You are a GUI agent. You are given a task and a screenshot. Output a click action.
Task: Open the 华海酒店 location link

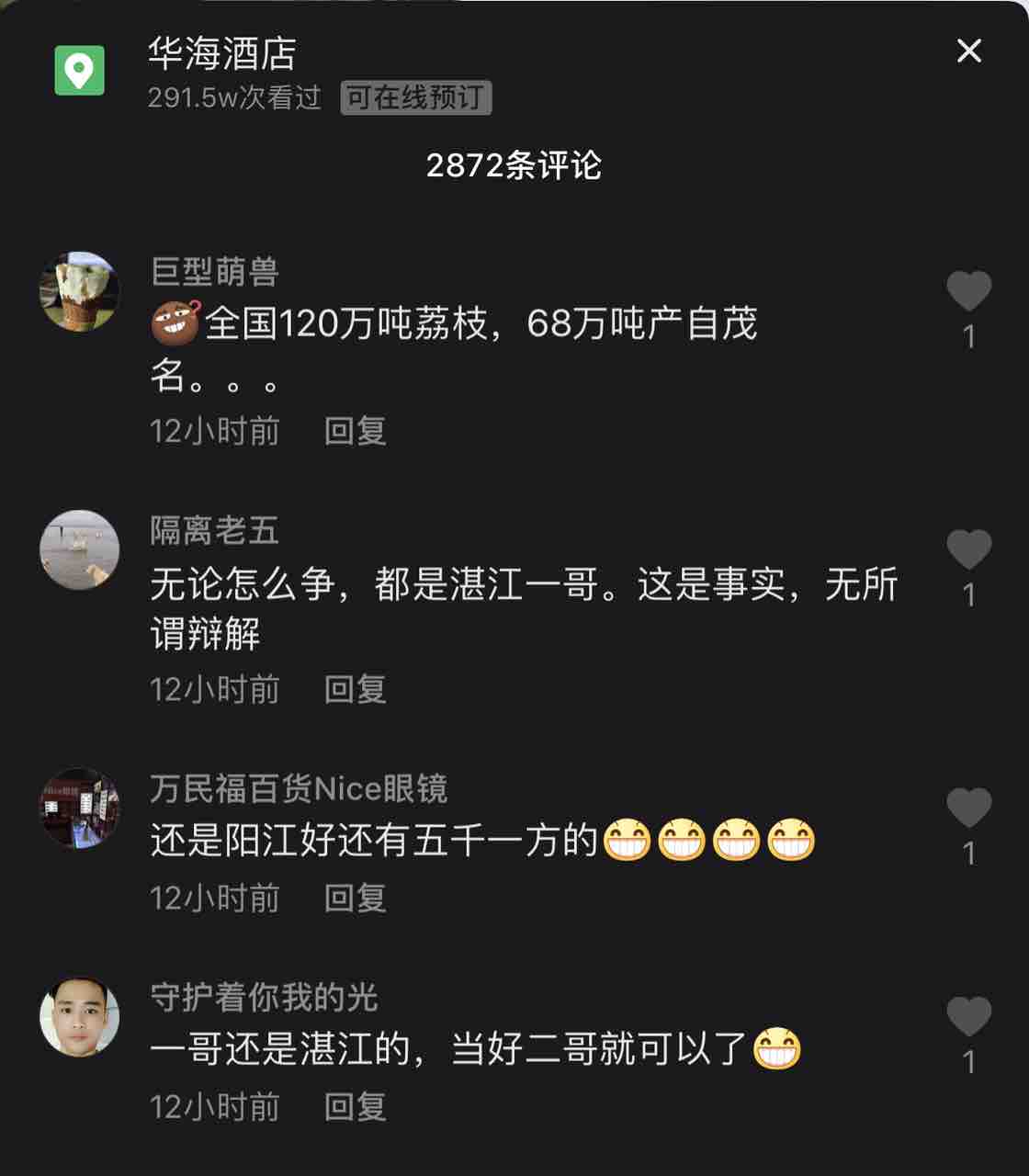(x=221, y=54)
